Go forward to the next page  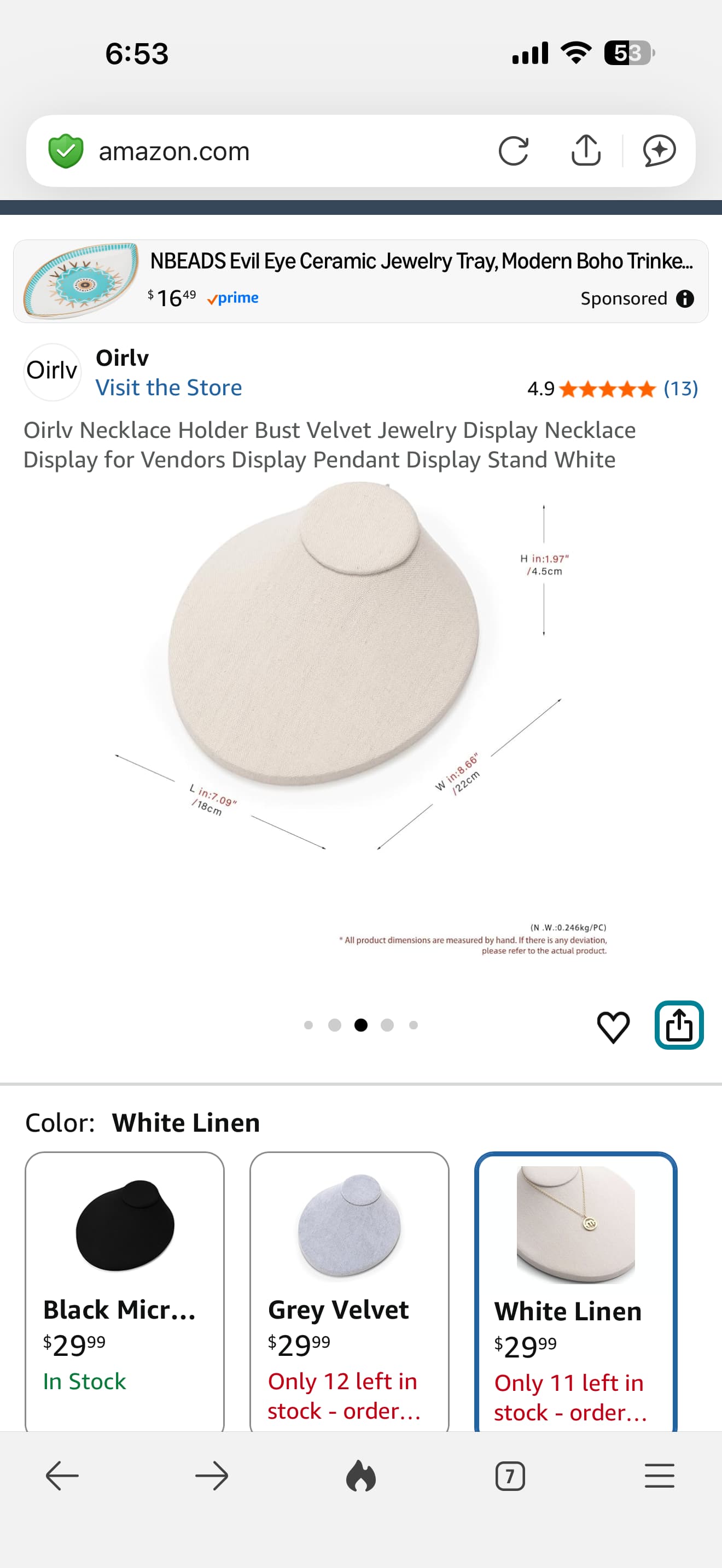pos(211,1476)
